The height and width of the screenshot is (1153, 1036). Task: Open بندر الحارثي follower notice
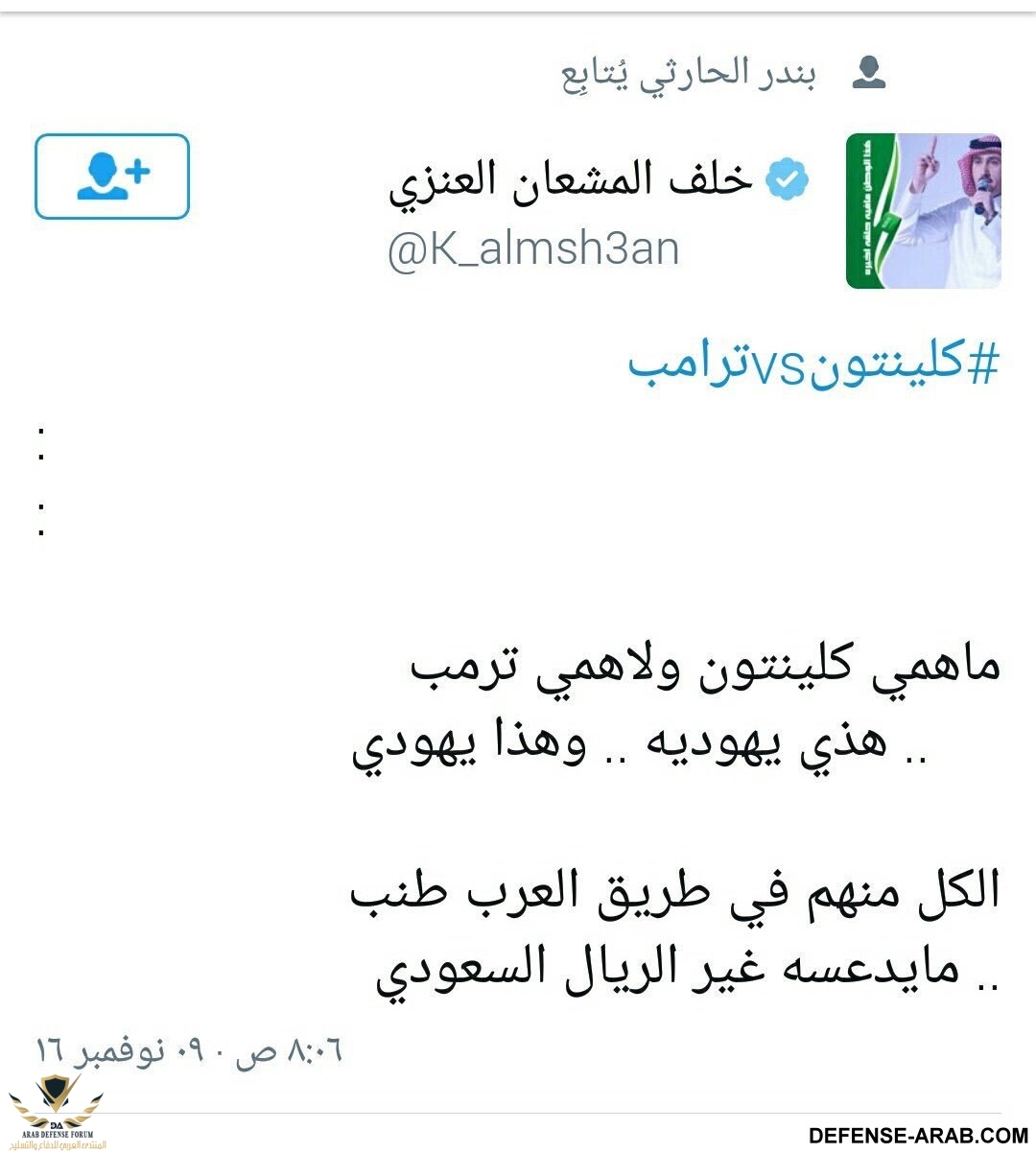click(688, 73)
